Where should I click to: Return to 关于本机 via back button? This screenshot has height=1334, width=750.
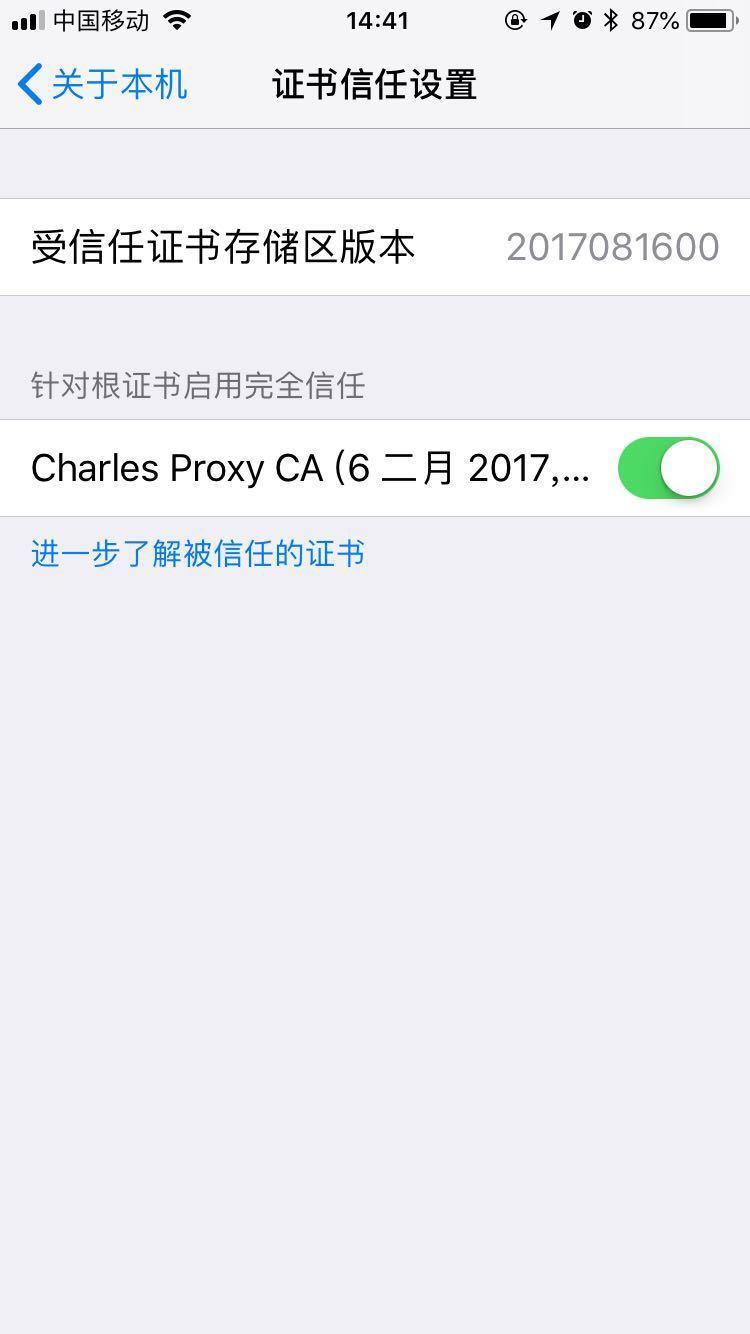click(100, 85)
